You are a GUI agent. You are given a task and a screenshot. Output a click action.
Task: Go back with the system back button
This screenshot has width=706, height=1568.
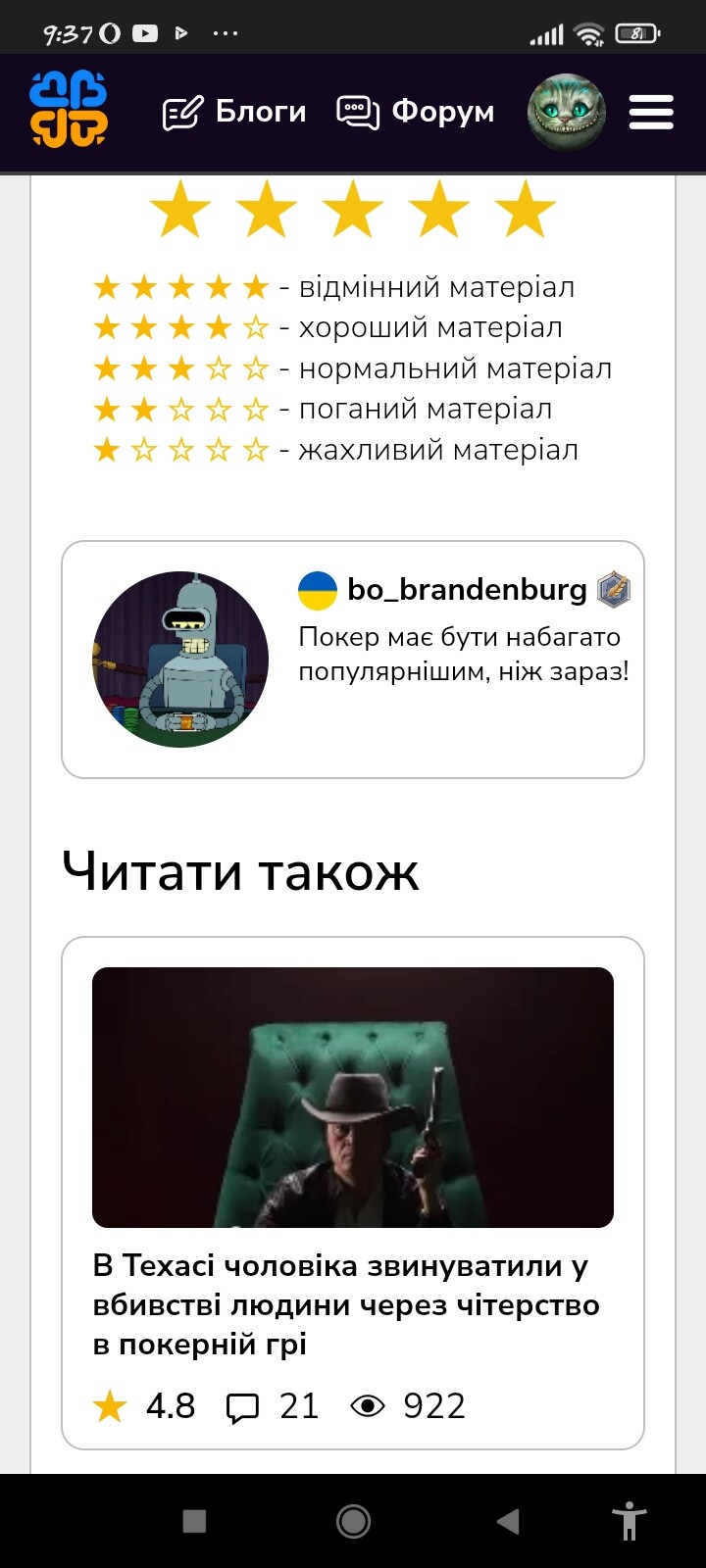(508, 1521)
